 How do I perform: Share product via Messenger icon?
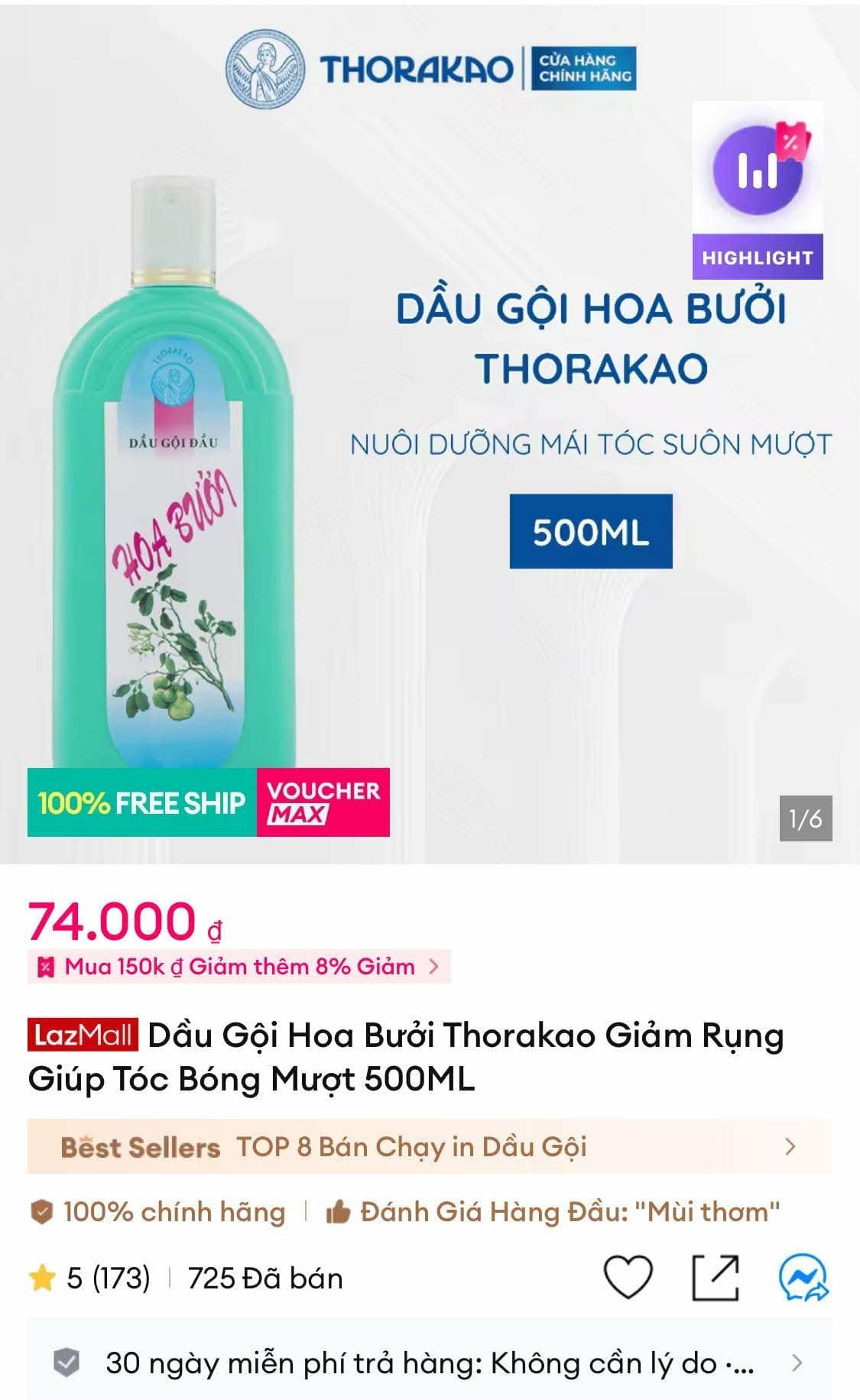point(804,1278)
